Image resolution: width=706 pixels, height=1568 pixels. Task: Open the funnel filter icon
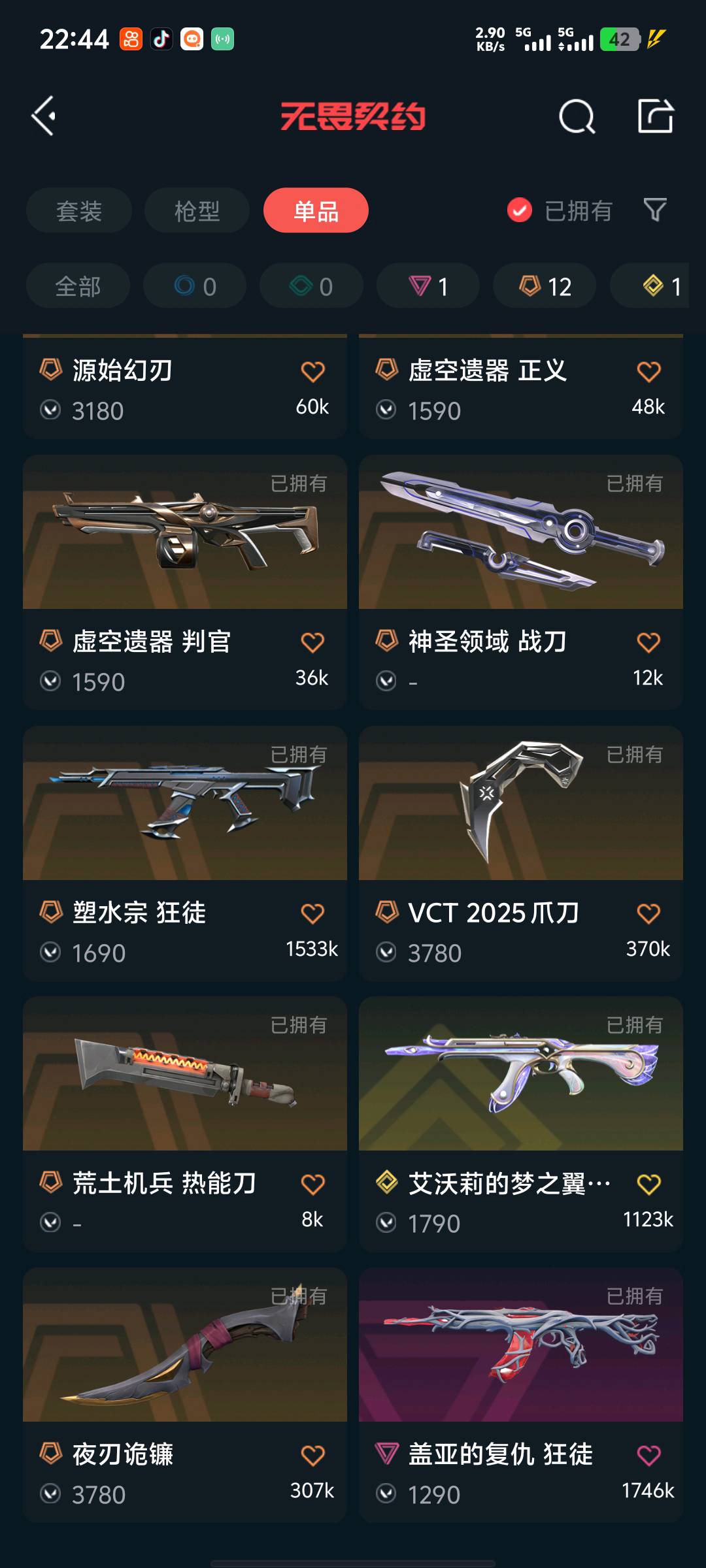(655, 210)
